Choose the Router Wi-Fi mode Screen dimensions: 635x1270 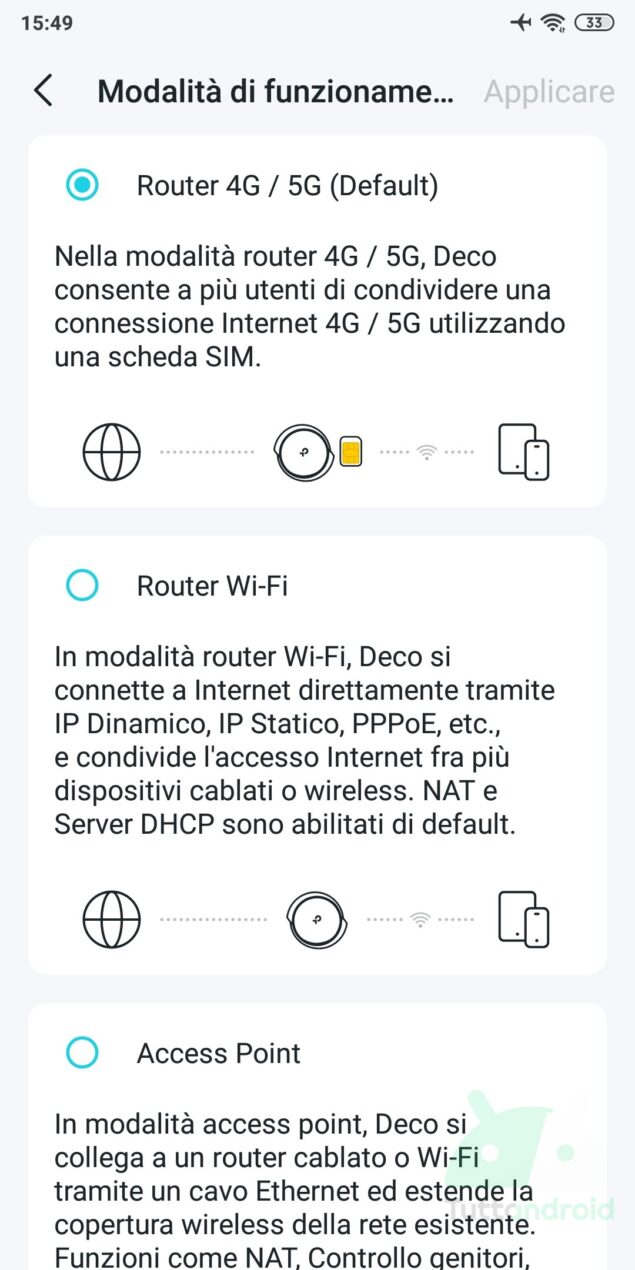82,585
